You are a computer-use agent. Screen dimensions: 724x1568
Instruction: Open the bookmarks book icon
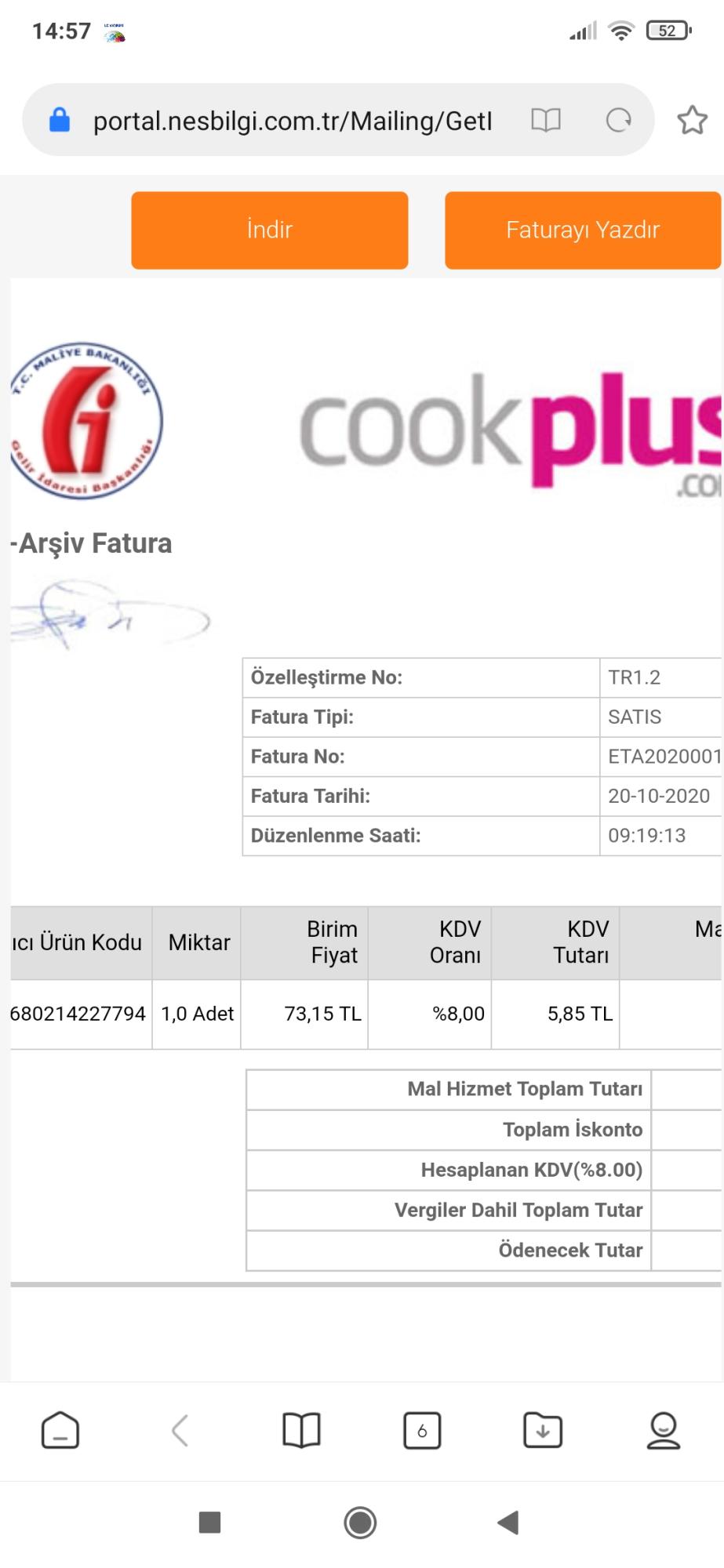coord(301,1430)
